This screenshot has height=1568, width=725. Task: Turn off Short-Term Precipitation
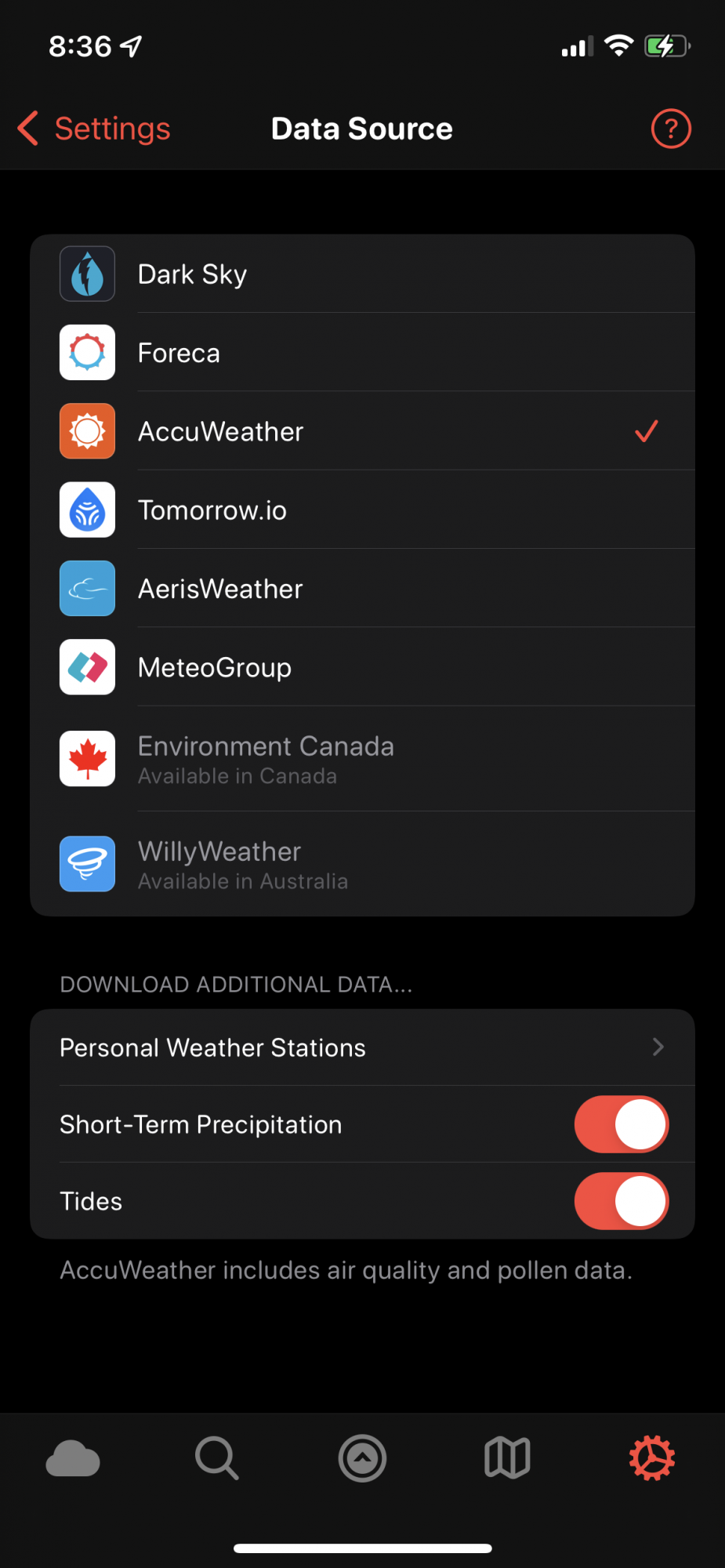coord(621,1124)
